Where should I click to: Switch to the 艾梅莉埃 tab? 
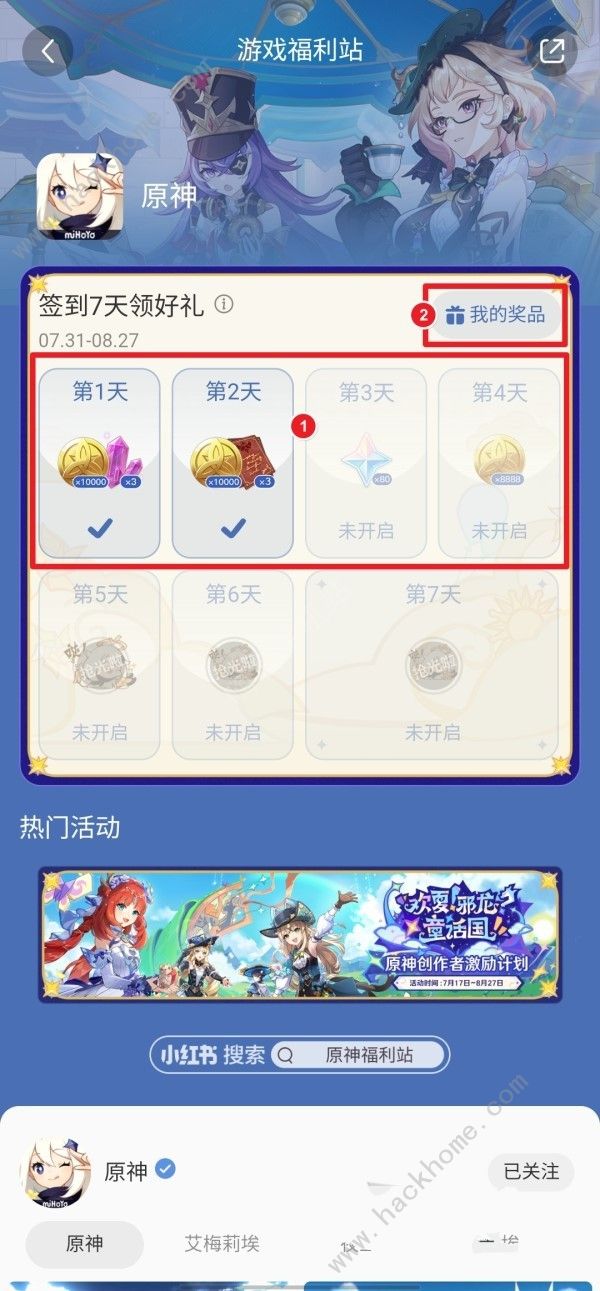click(222, 1243)
